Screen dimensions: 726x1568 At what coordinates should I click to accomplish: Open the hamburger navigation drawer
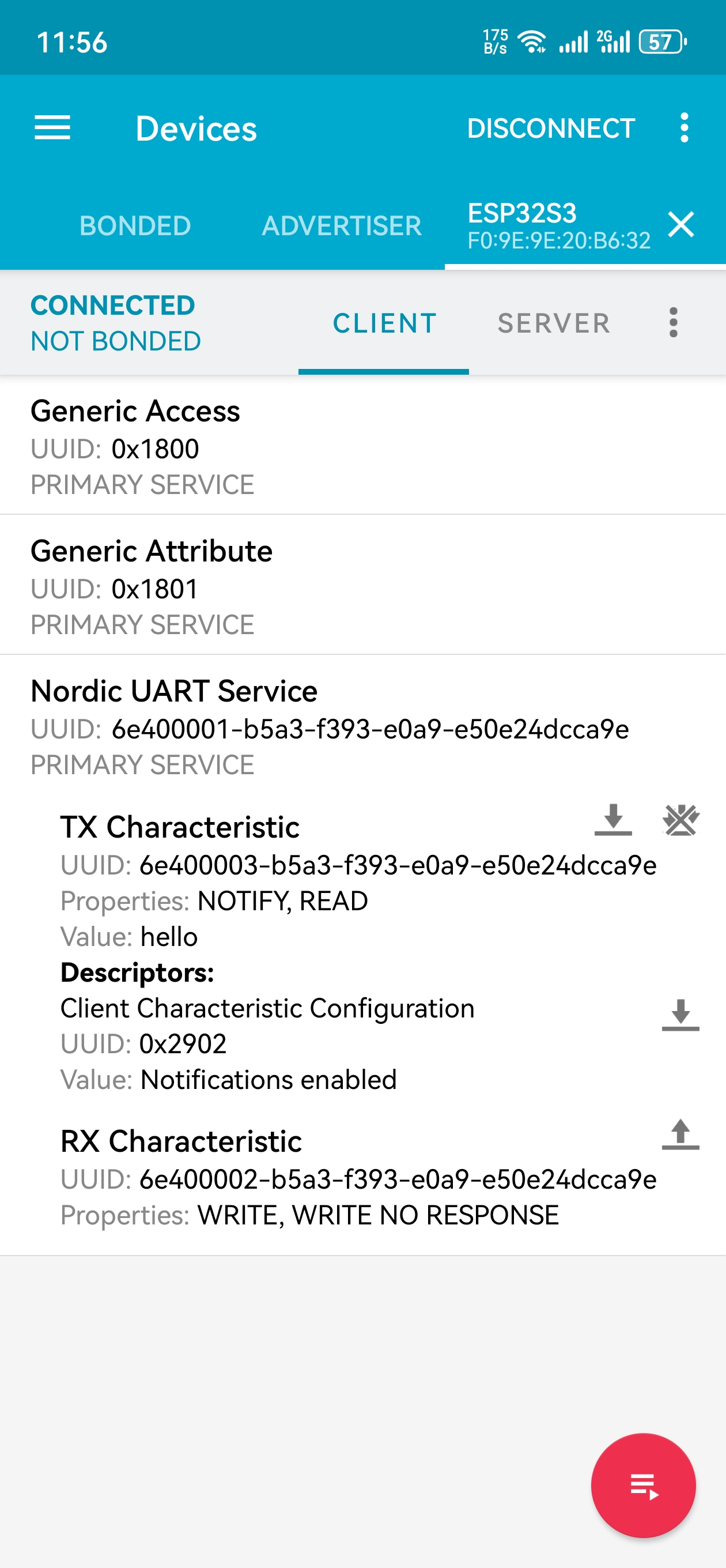click(x=52, y=128)
